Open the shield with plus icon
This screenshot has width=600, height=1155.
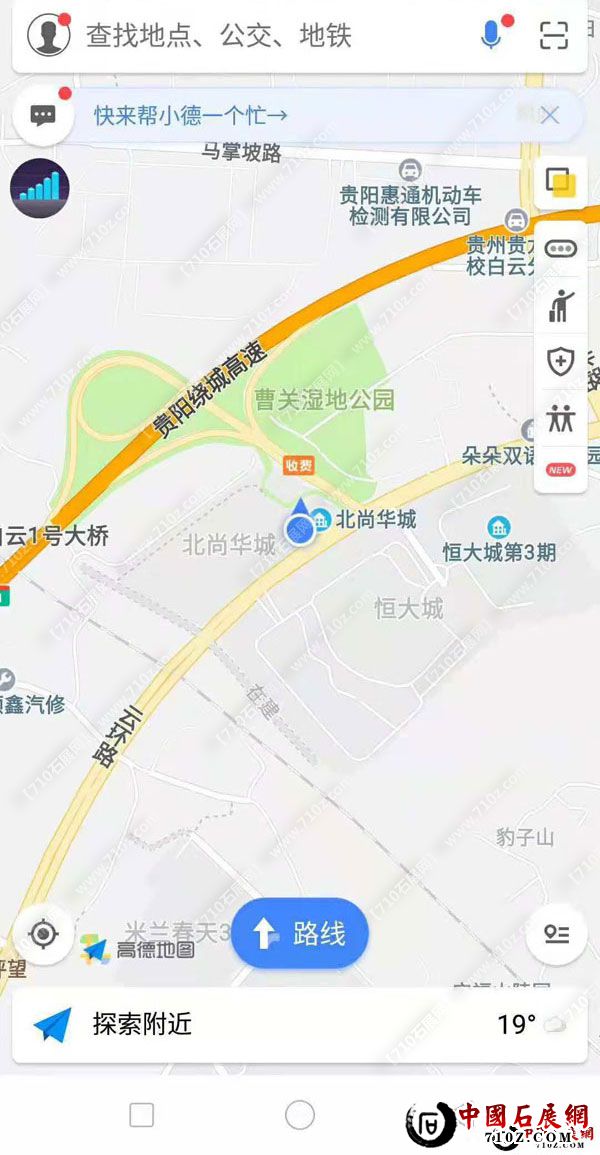tap(560, 361)
